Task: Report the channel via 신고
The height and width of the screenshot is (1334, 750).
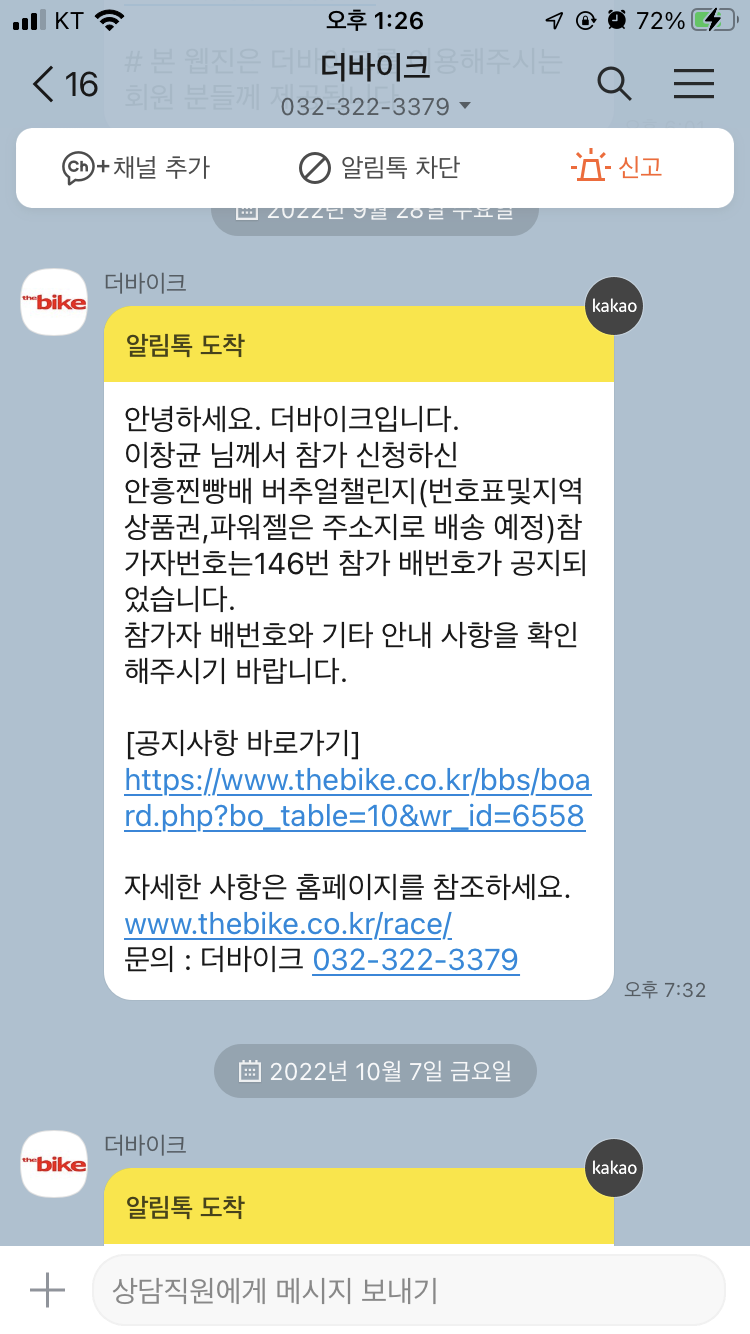Action: tap(616, 167)
